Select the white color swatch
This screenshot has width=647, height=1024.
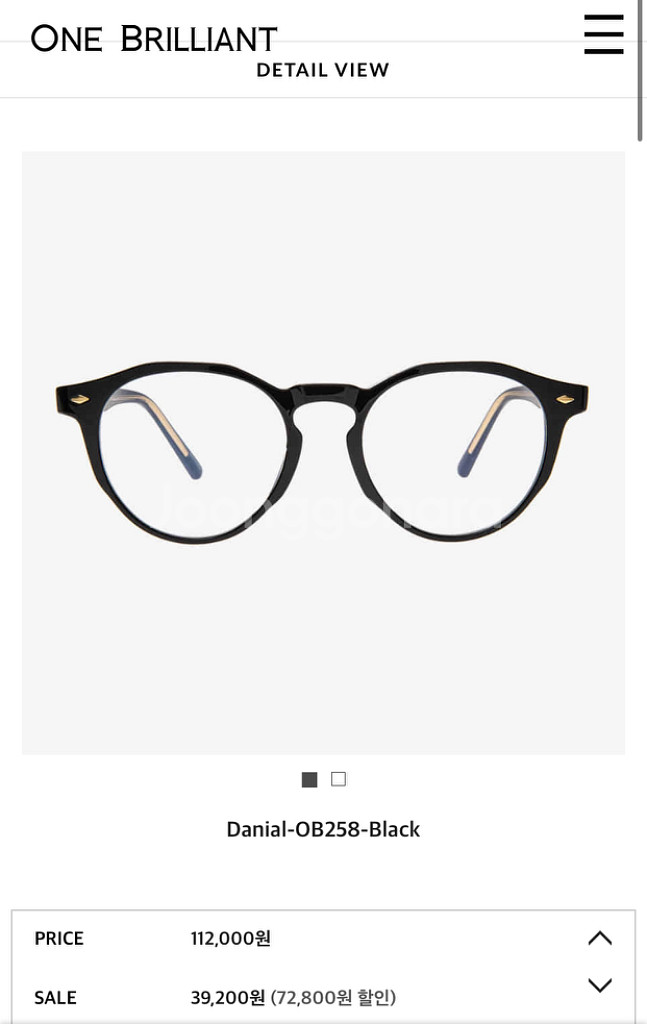[338, 779]
